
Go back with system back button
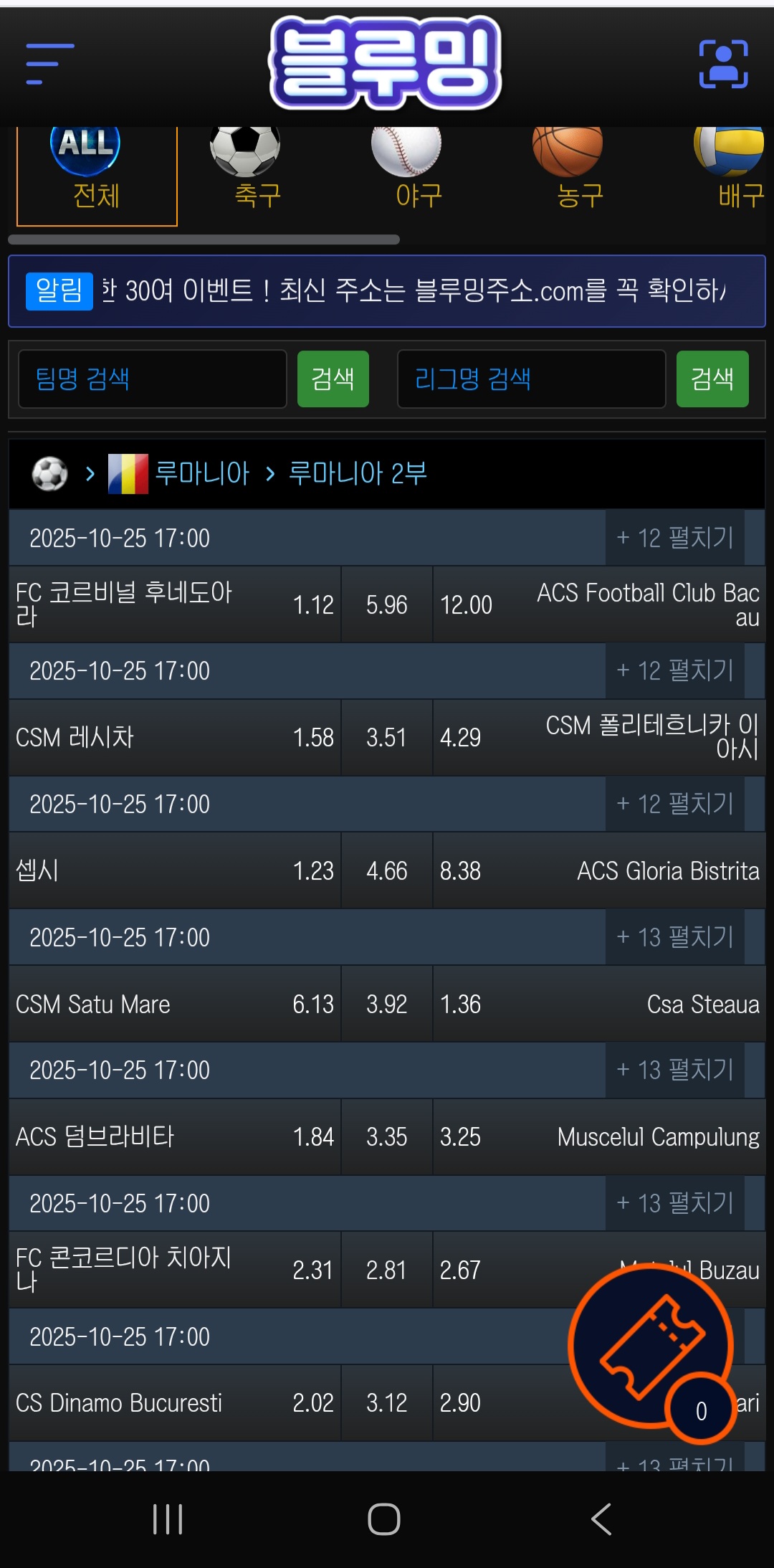pyautogui.click(x=601, y=1519)
